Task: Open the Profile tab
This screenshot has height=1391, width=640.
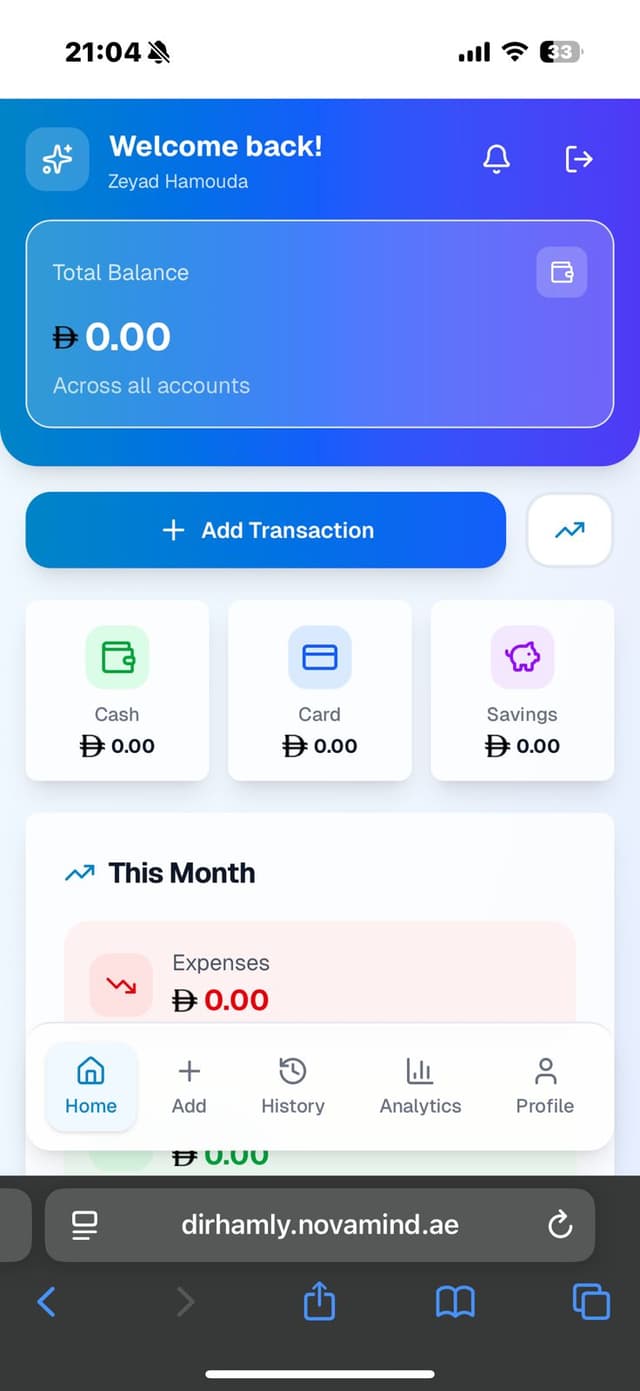Action: pos(545,1086)
